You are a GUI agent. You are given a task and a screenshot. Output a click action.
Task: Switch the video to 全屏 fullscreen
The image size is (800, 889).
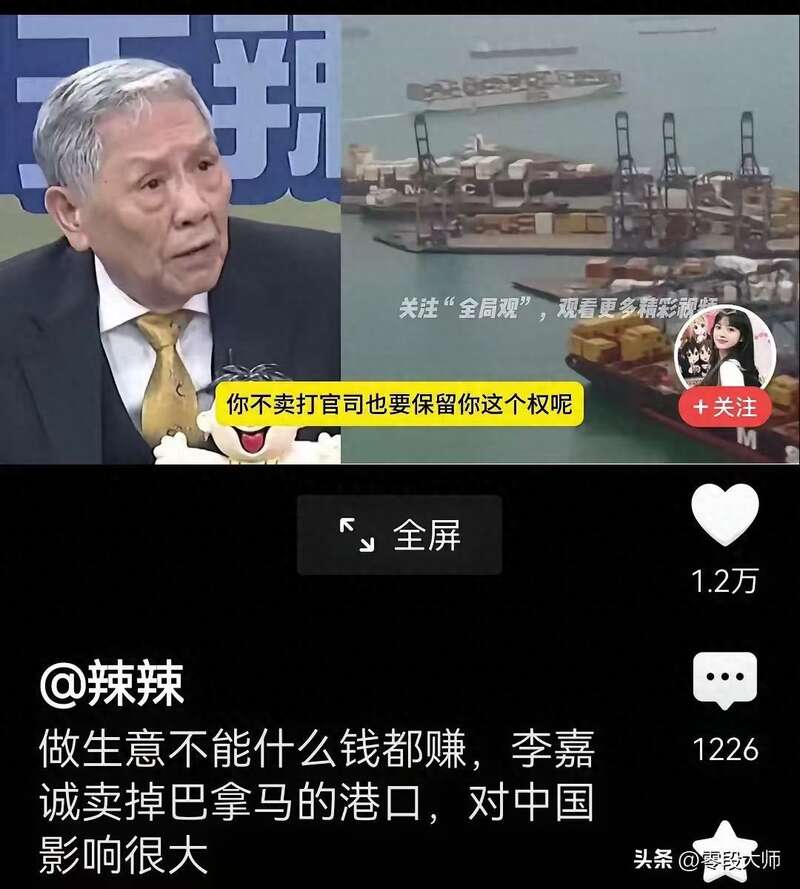coord(400,535)
